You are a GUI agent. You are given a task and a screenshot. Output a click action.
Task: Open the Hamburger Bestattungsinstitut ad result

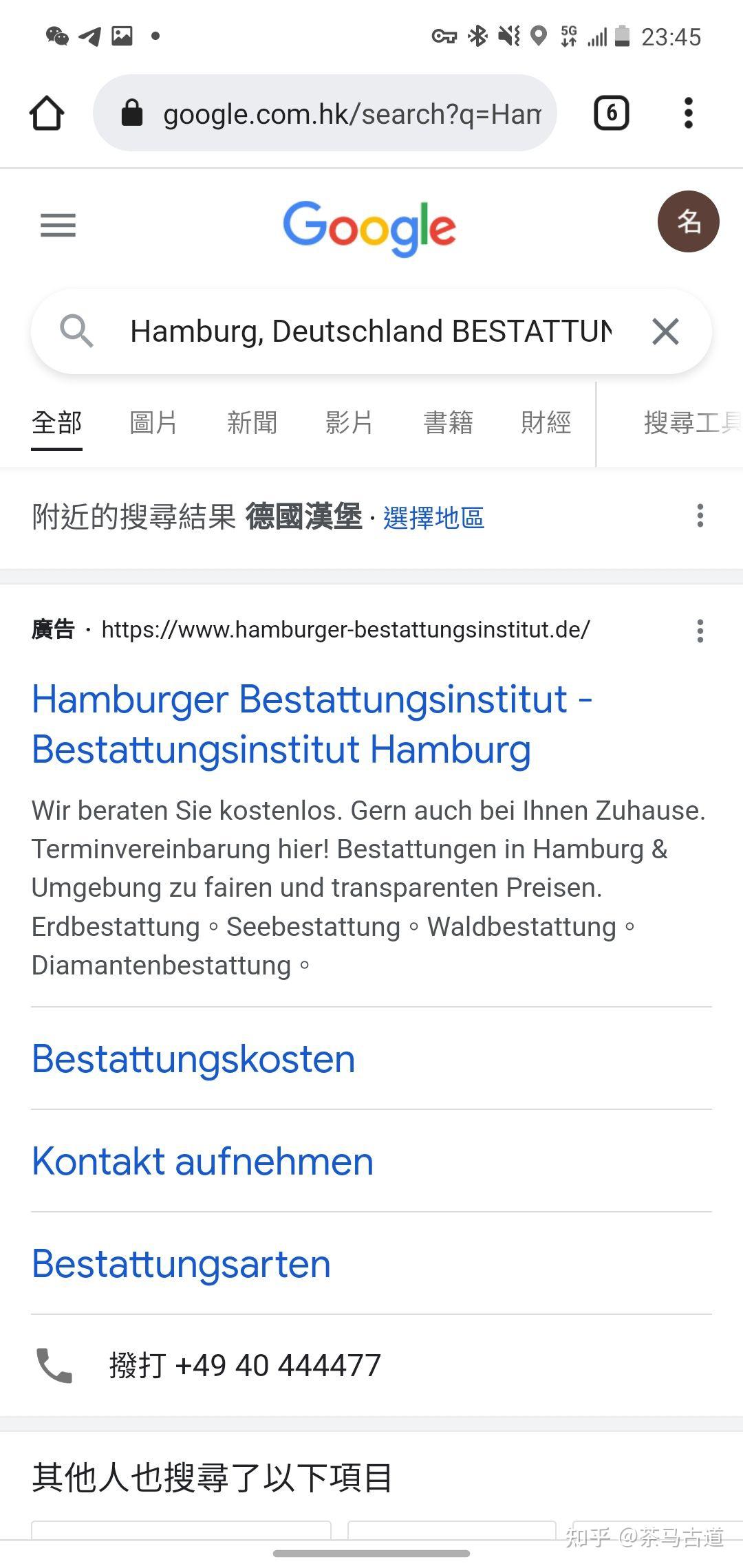(x=312, y=724)
